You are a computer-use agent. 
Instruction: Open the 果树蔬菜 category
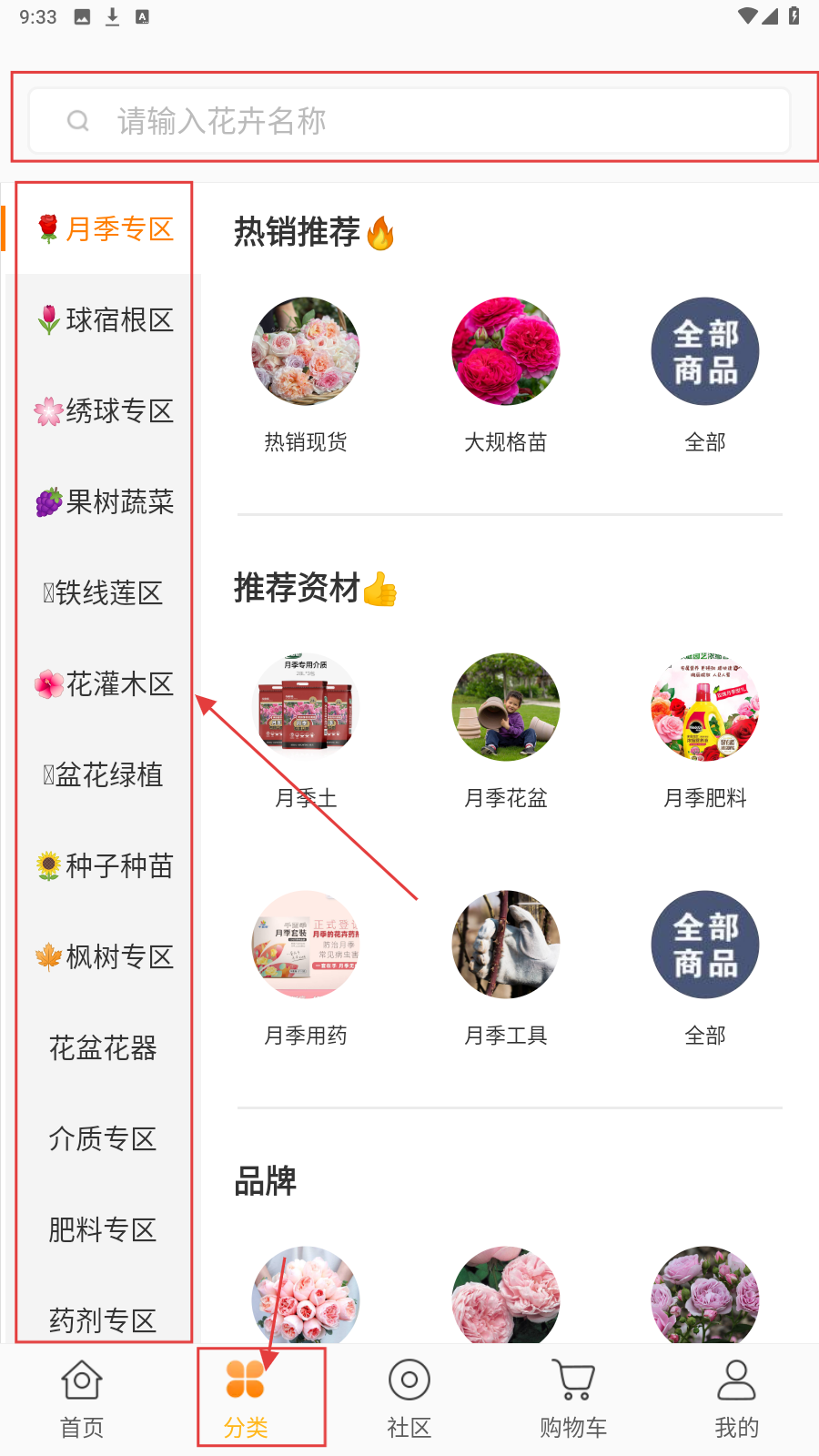click(105, 502)
